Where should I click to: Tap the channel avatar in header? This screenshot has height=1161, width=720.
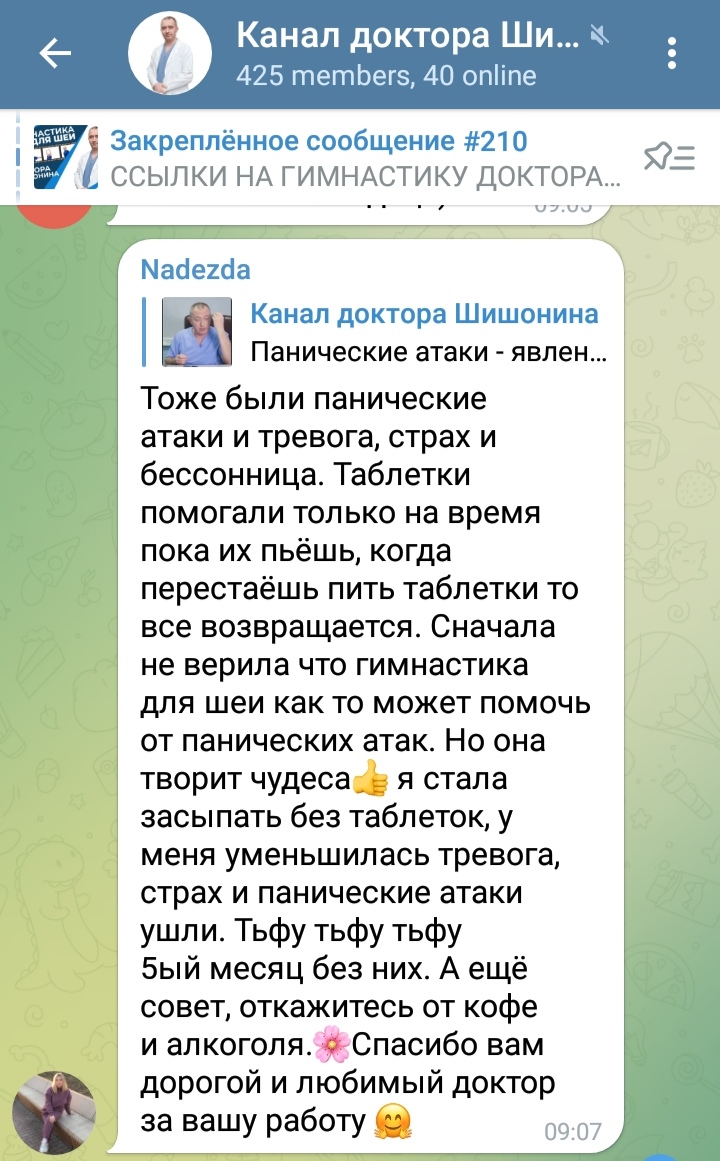170,53
